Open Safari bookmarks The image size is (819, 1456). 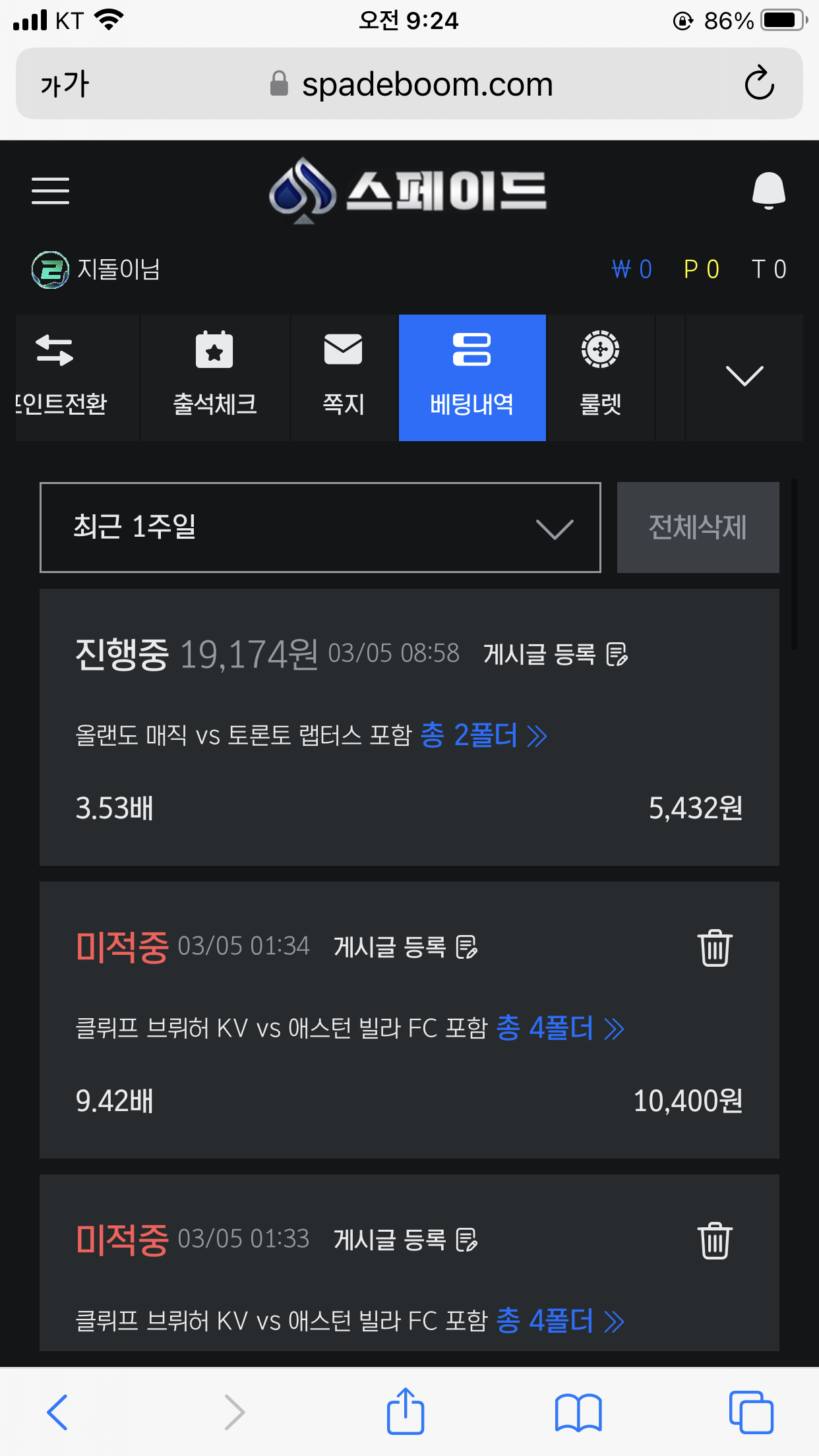(578, 1412)
